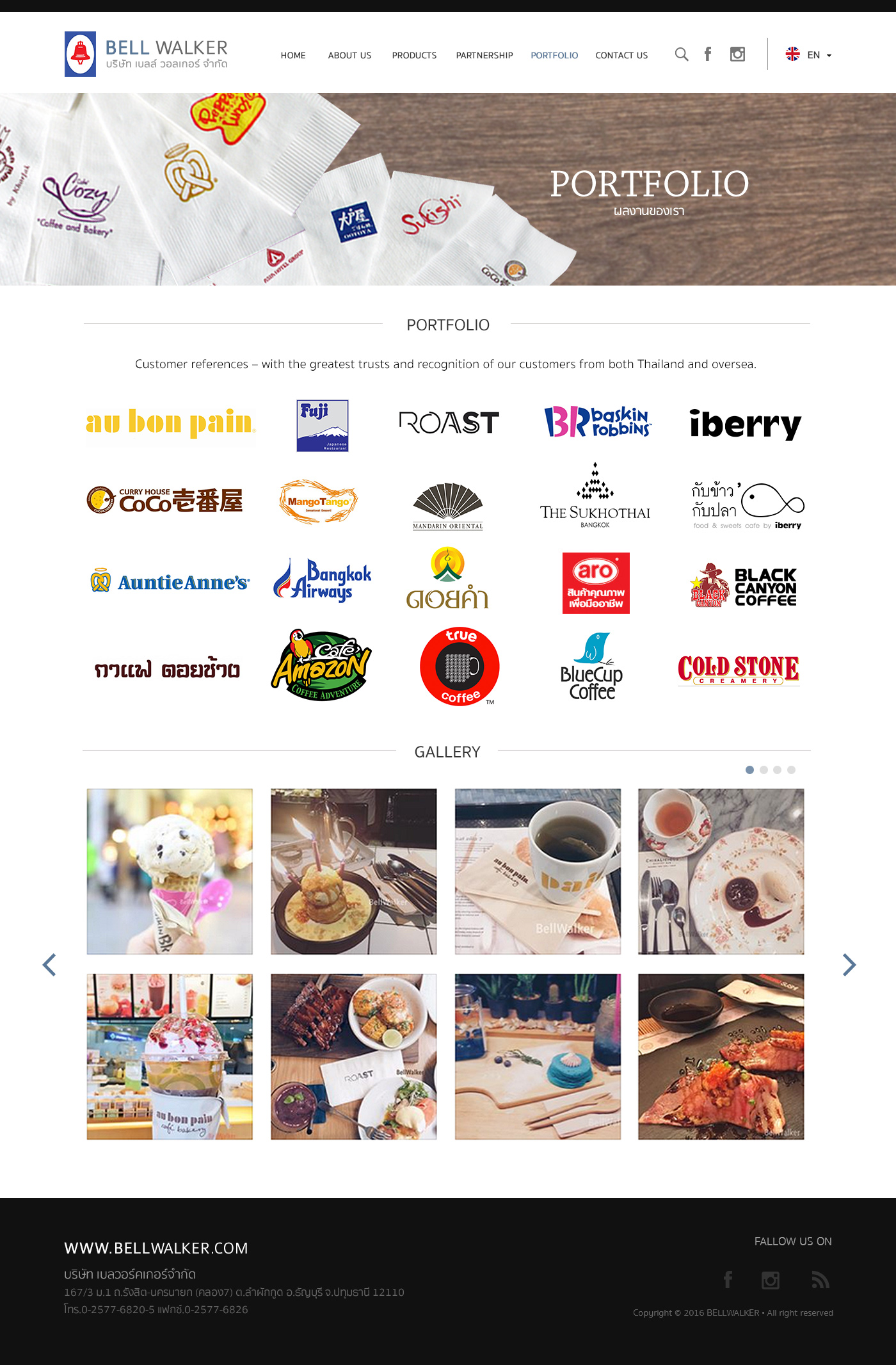The image size is (896, 1365).
Task: Go to the Home page
Action: pos(293,56)
